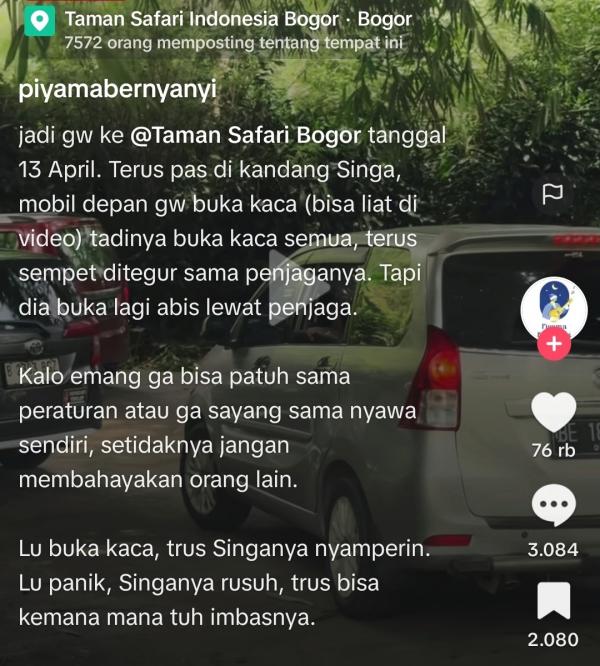Image resolution: width=600 pixels, height=666 pixels.
Task: Open the Taman Safari Indonesia Bogor location tag
Action: [x=236, y=20]
